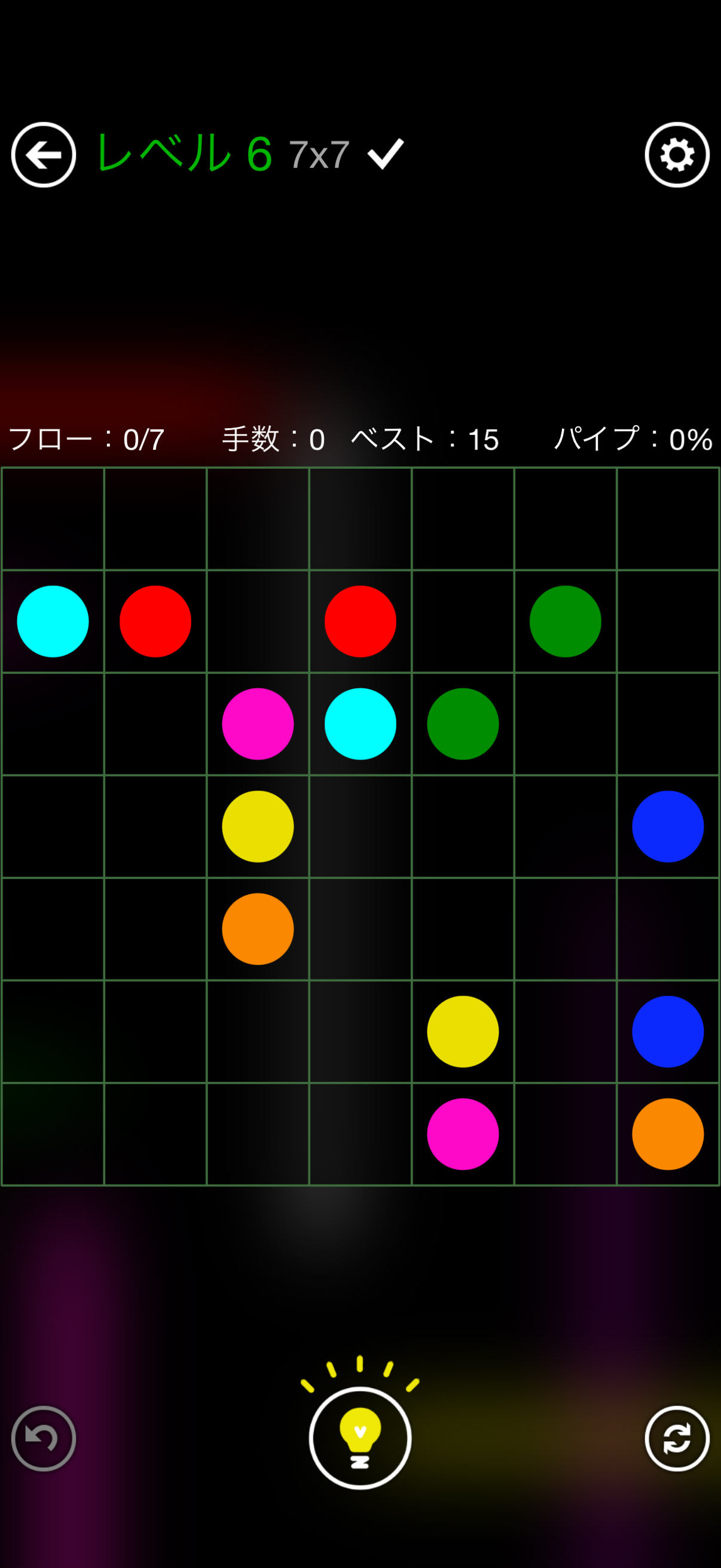Select the green dot beside the cyan dot

[462, 724]
